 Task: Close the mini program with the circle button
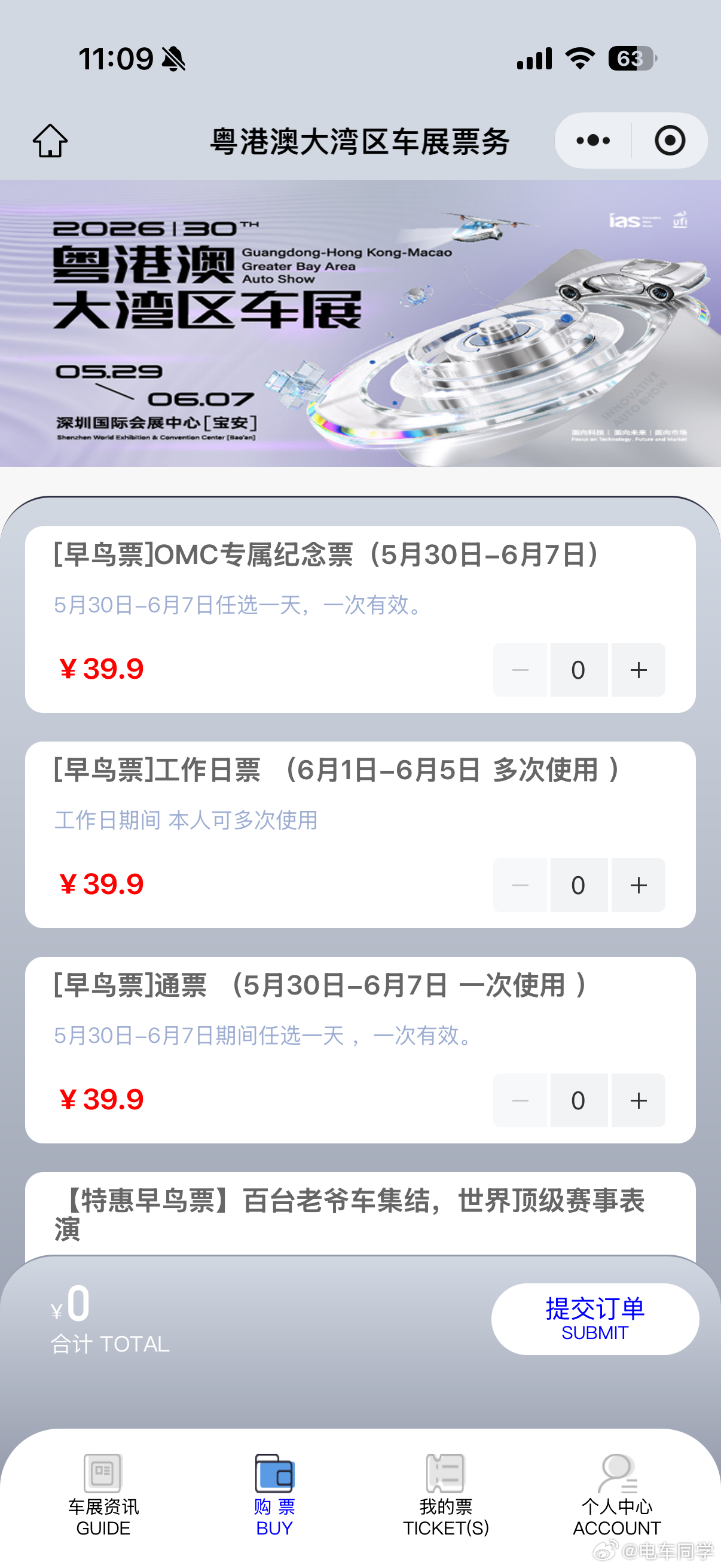pos(670,141)
